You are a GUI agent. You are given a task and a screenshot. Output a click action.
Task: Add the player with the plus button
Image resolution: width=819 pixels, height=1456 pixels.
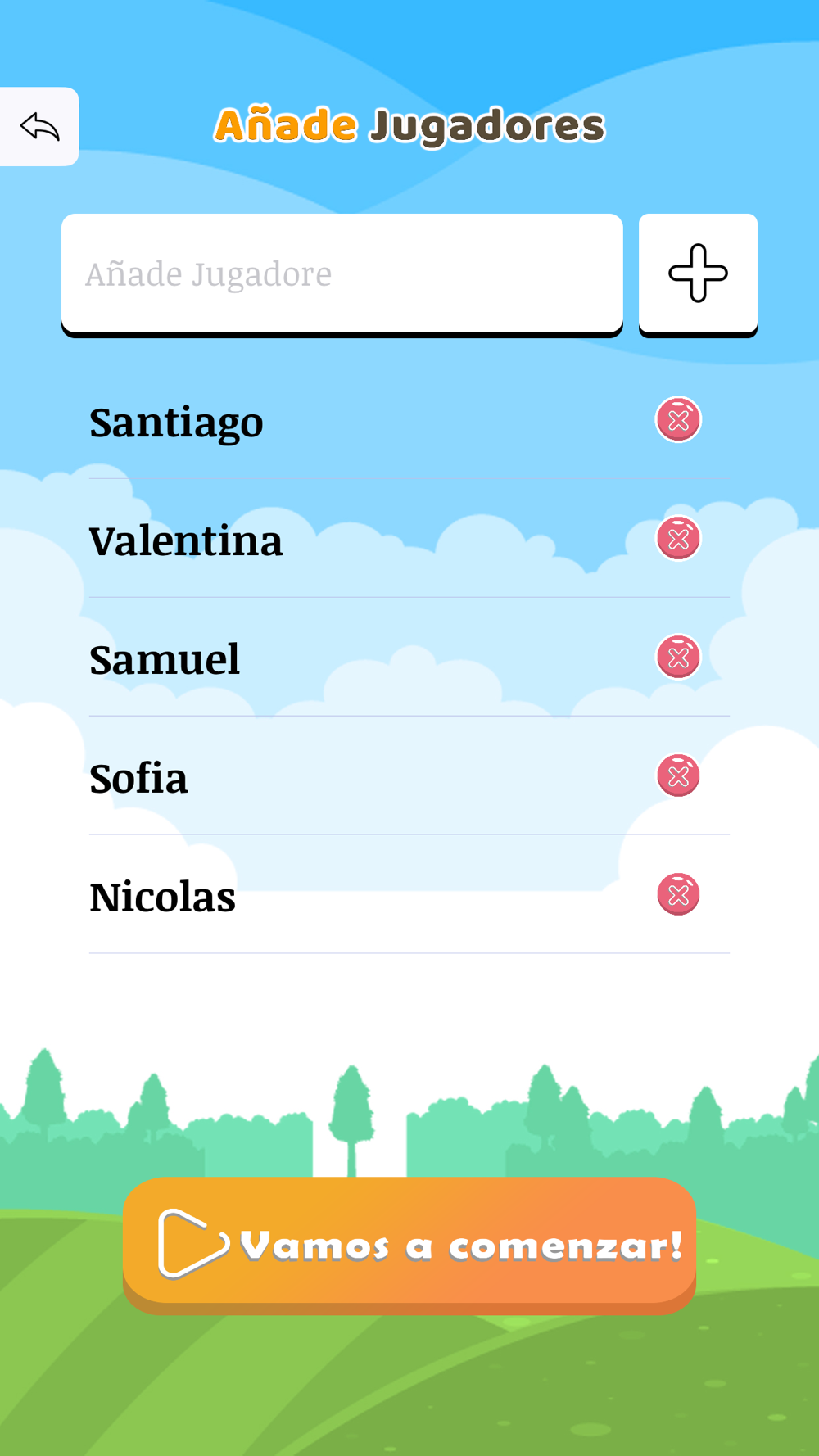click(698, 275)
